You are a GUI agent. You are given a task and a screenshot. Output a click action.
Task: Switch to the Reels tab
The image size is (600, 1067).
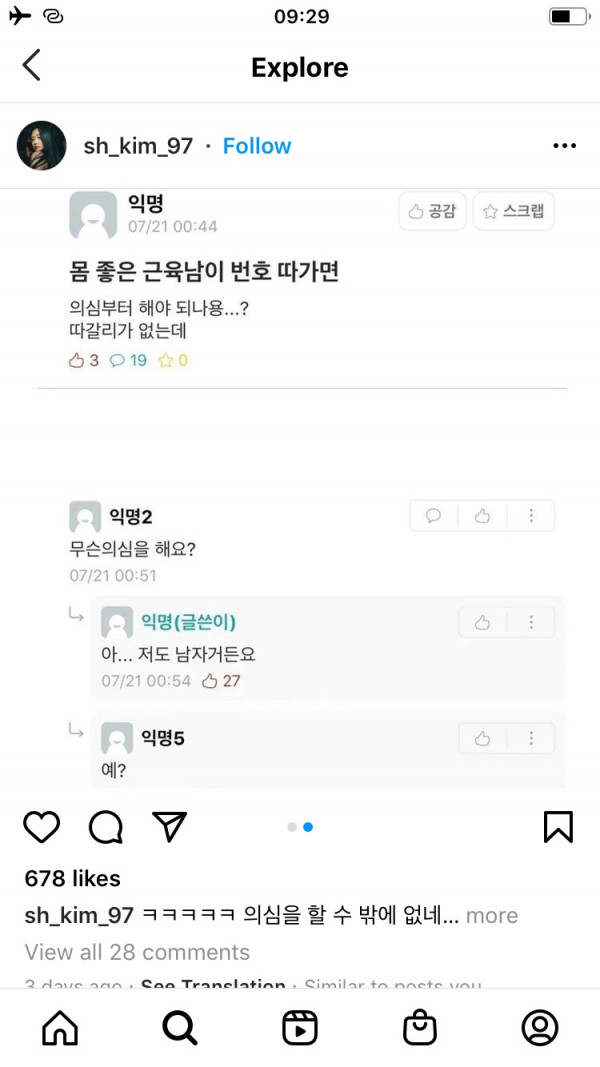(300, 1028)
